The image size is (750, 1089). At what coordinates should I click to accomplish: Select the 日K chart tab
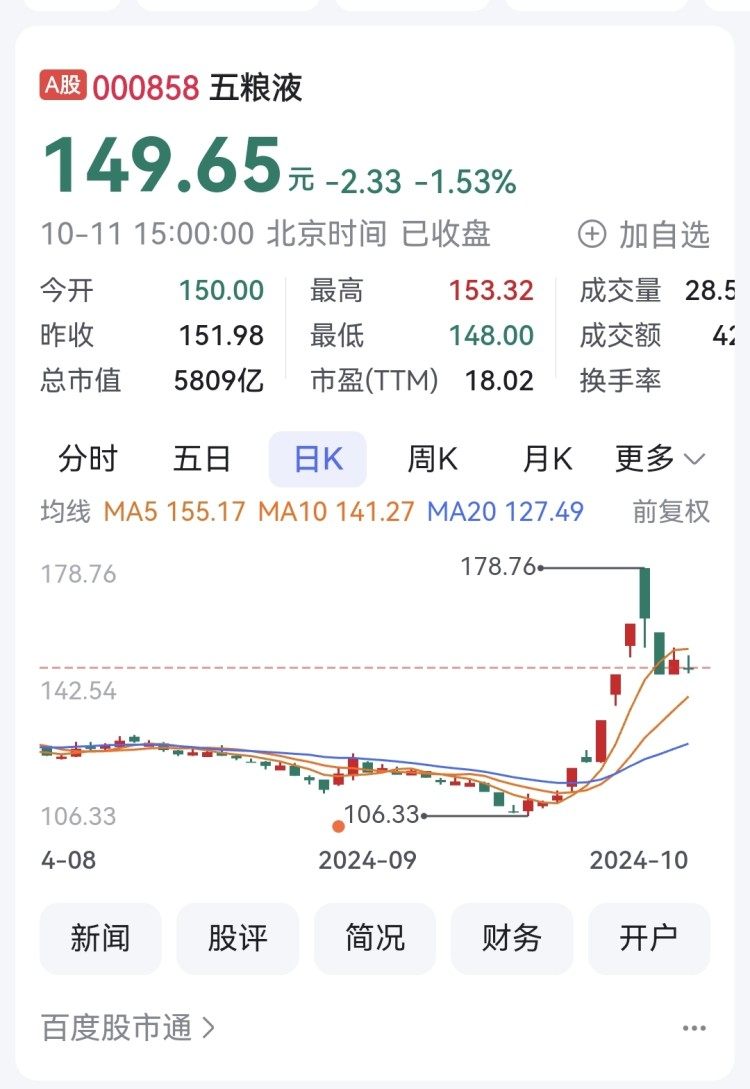318,459
